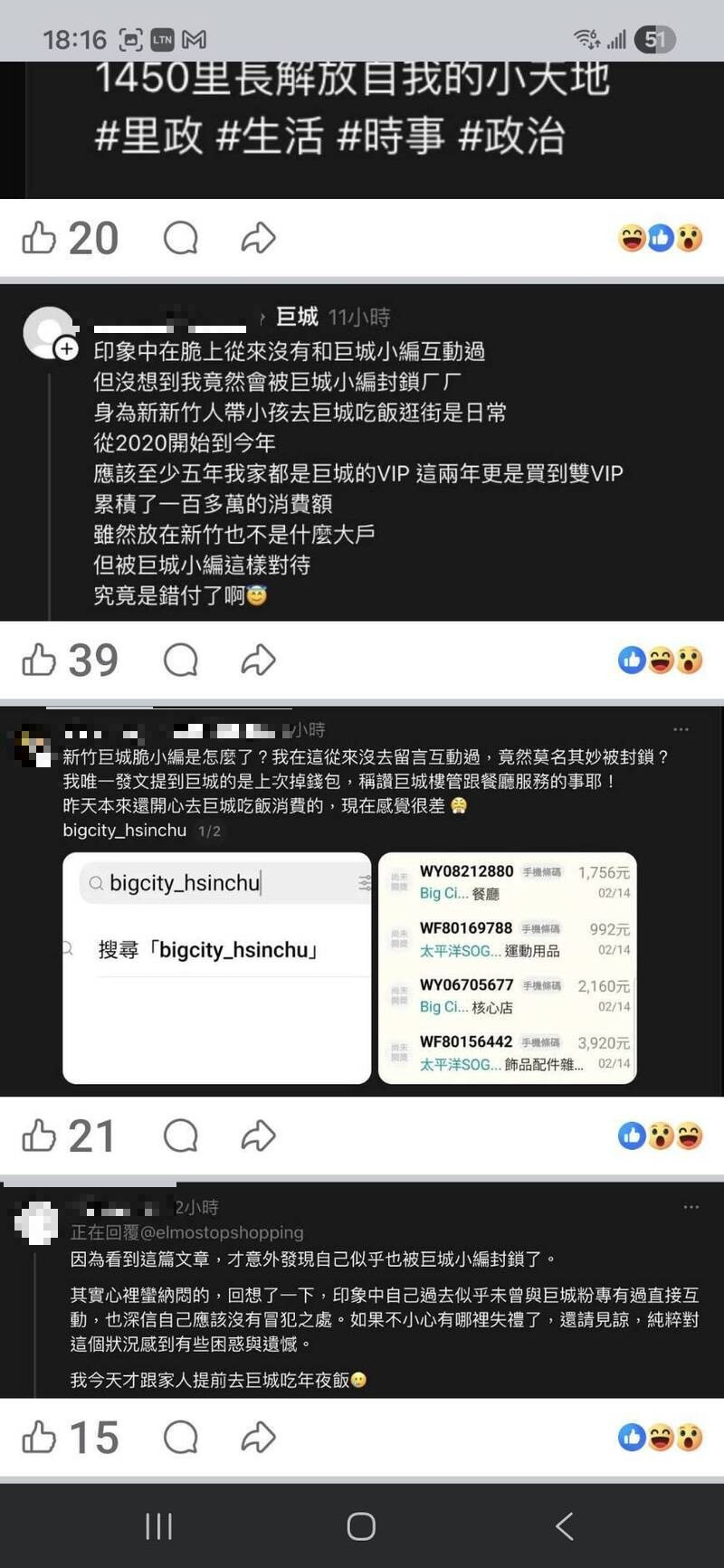The image size is (724, 1568).
Task: Open the photo with bigcity_hsinchu search screenshot
Action: click(x=362, y=905)
